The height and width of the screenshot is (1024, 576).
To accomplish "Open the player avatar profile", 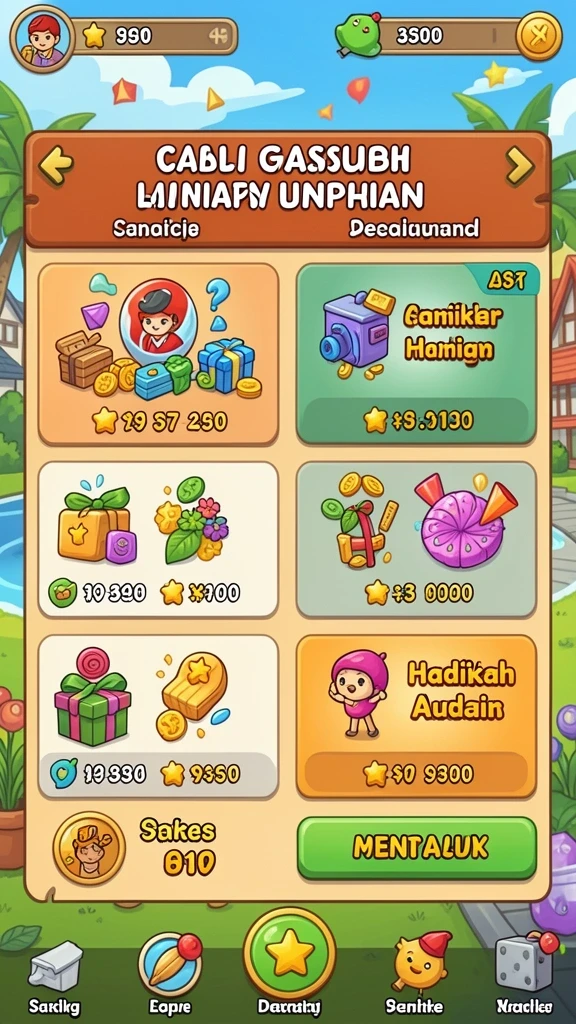I will pyautogui.click(x=42, y=38).
